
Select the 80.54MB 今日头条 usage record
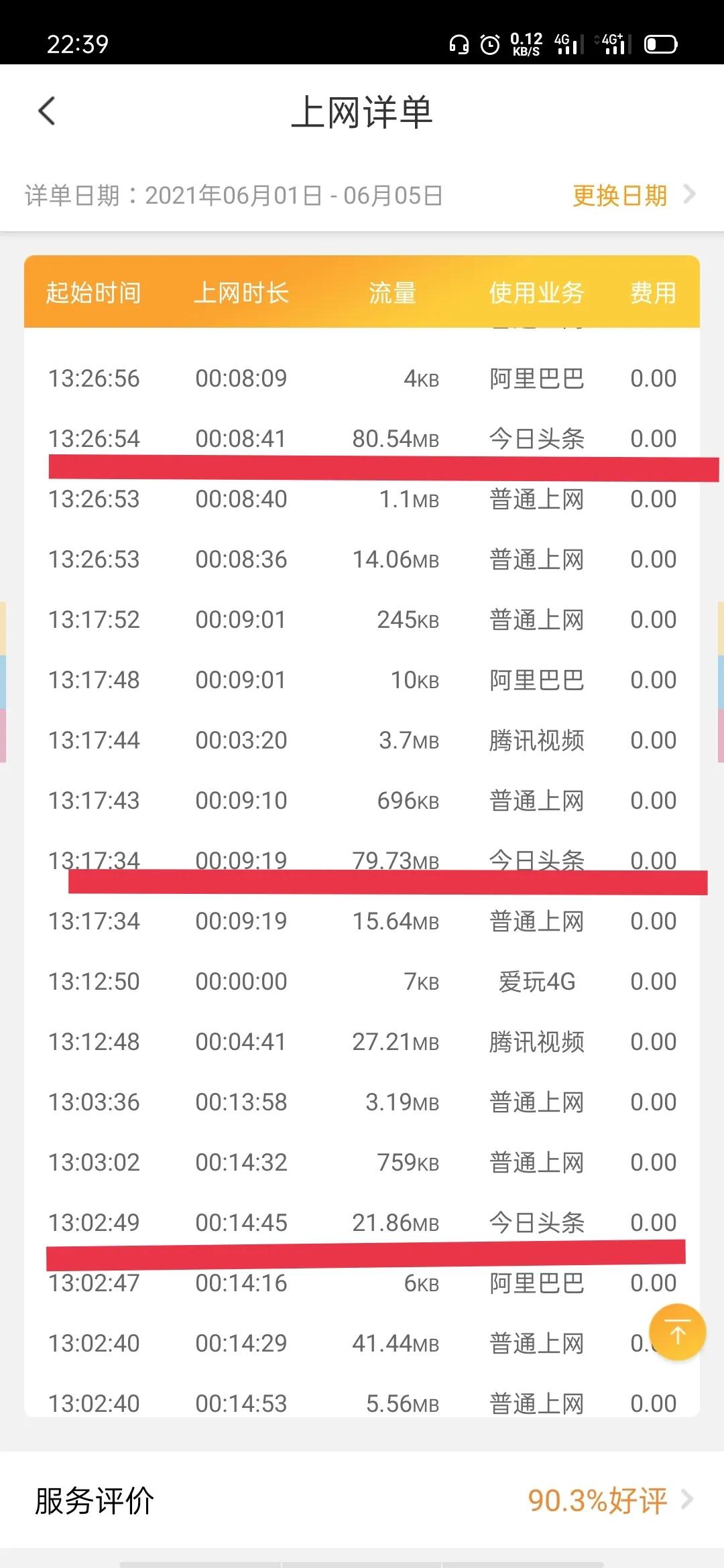coord(362,439)
